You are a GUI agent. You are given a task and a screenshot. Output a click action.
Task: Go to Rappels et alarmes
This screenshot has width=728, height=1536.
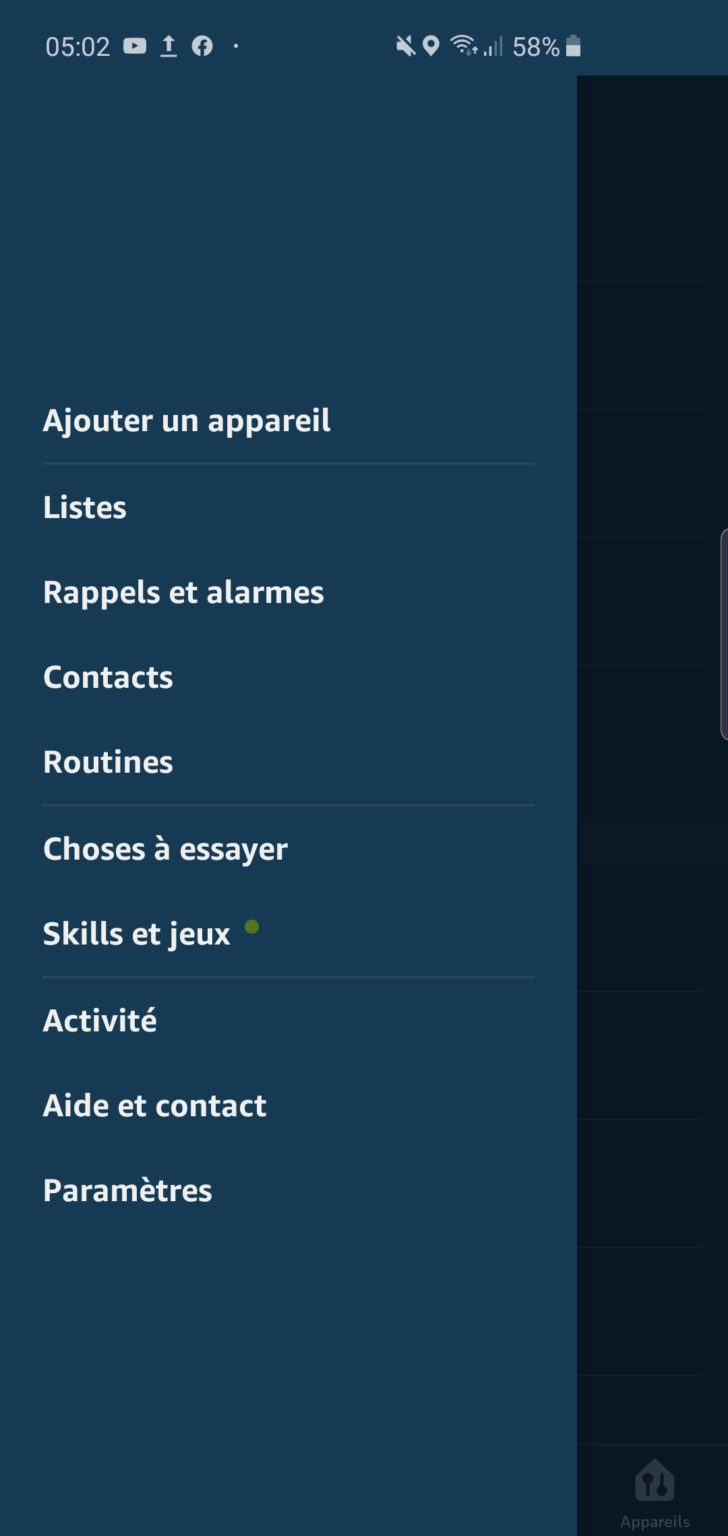click(183, 592)
